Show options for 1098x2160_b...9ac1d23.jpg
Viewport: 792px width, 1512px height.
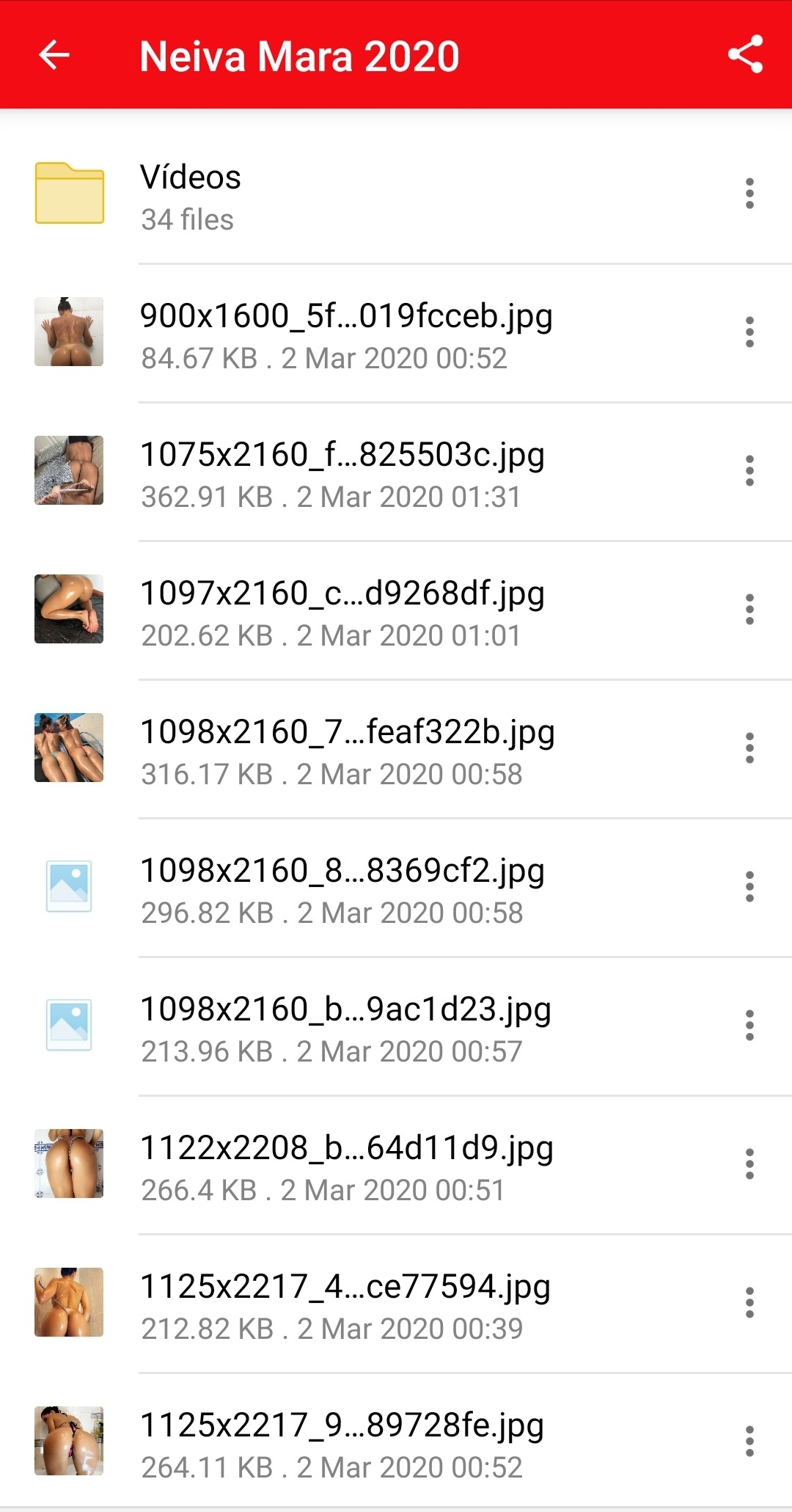point(749,1026)
